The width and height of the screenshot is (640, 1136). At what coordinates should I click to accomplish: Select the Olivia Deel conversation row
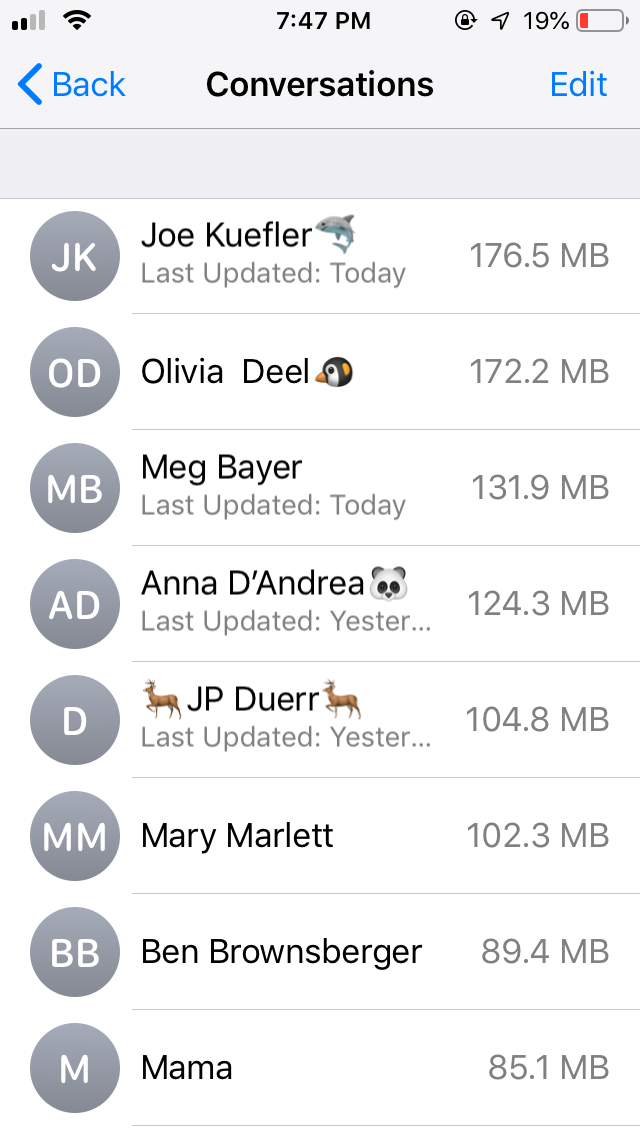click(320, 372)
